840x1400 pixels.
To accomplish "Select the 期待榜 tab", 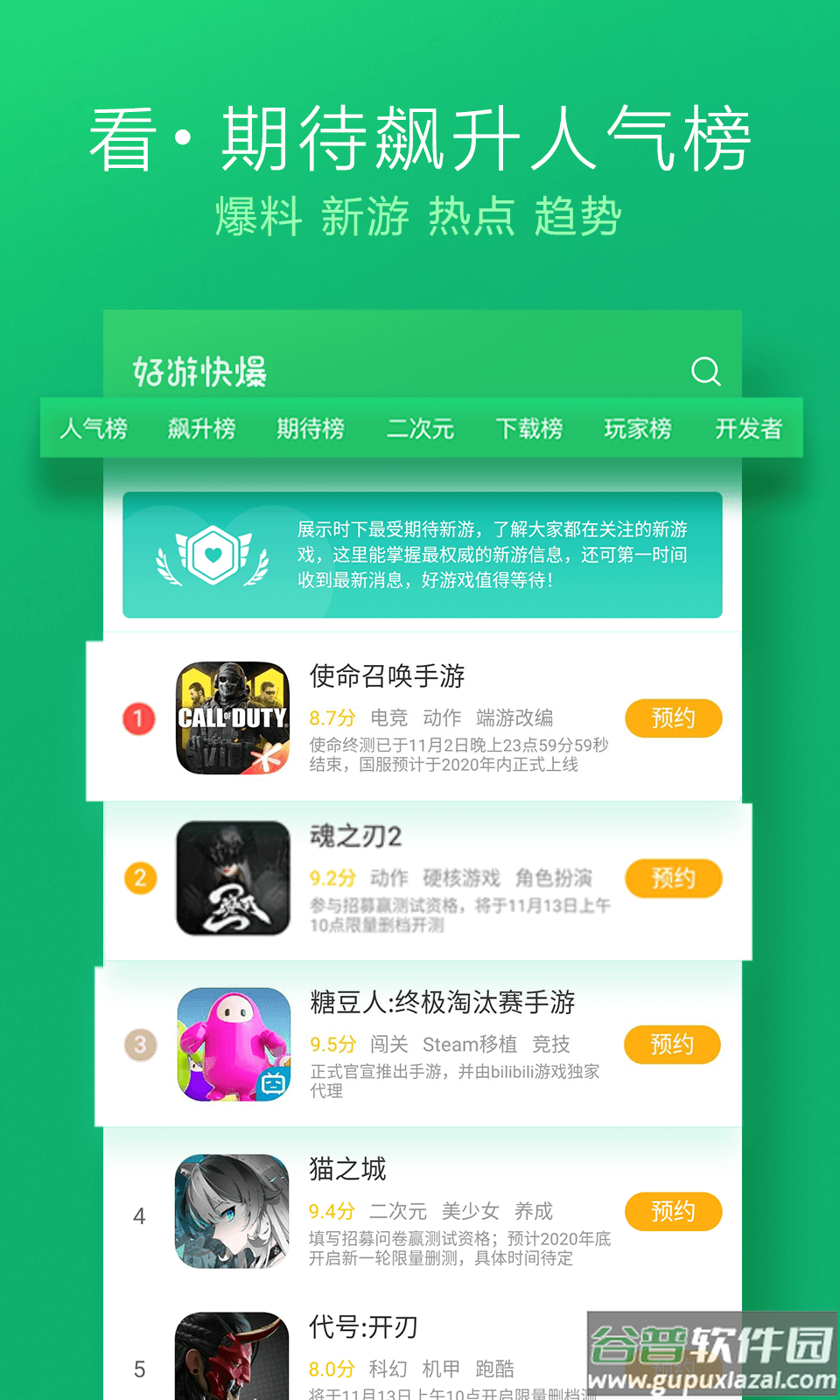I will 311,430.
